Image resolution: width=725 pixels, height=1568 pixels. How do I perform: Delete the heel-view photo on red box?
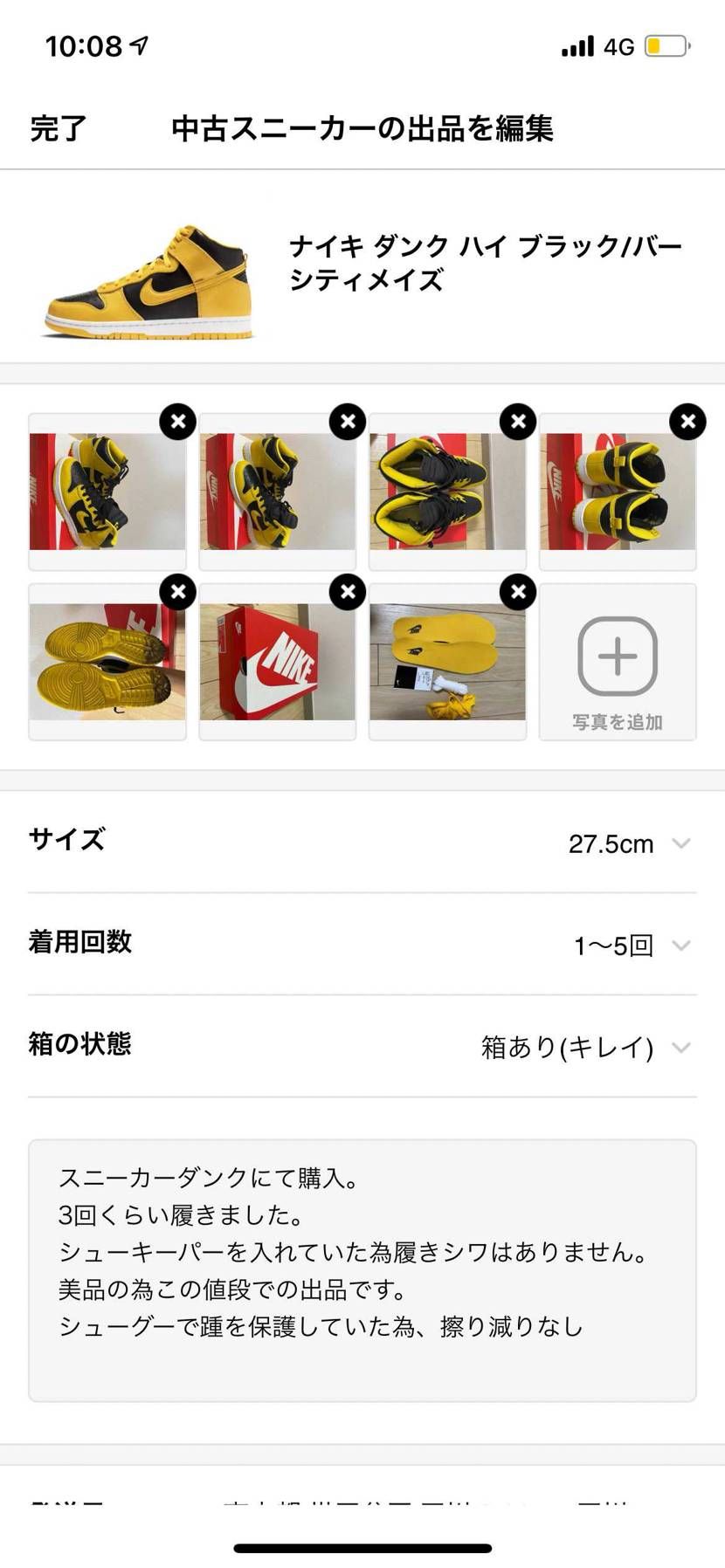tap(687, 421)
